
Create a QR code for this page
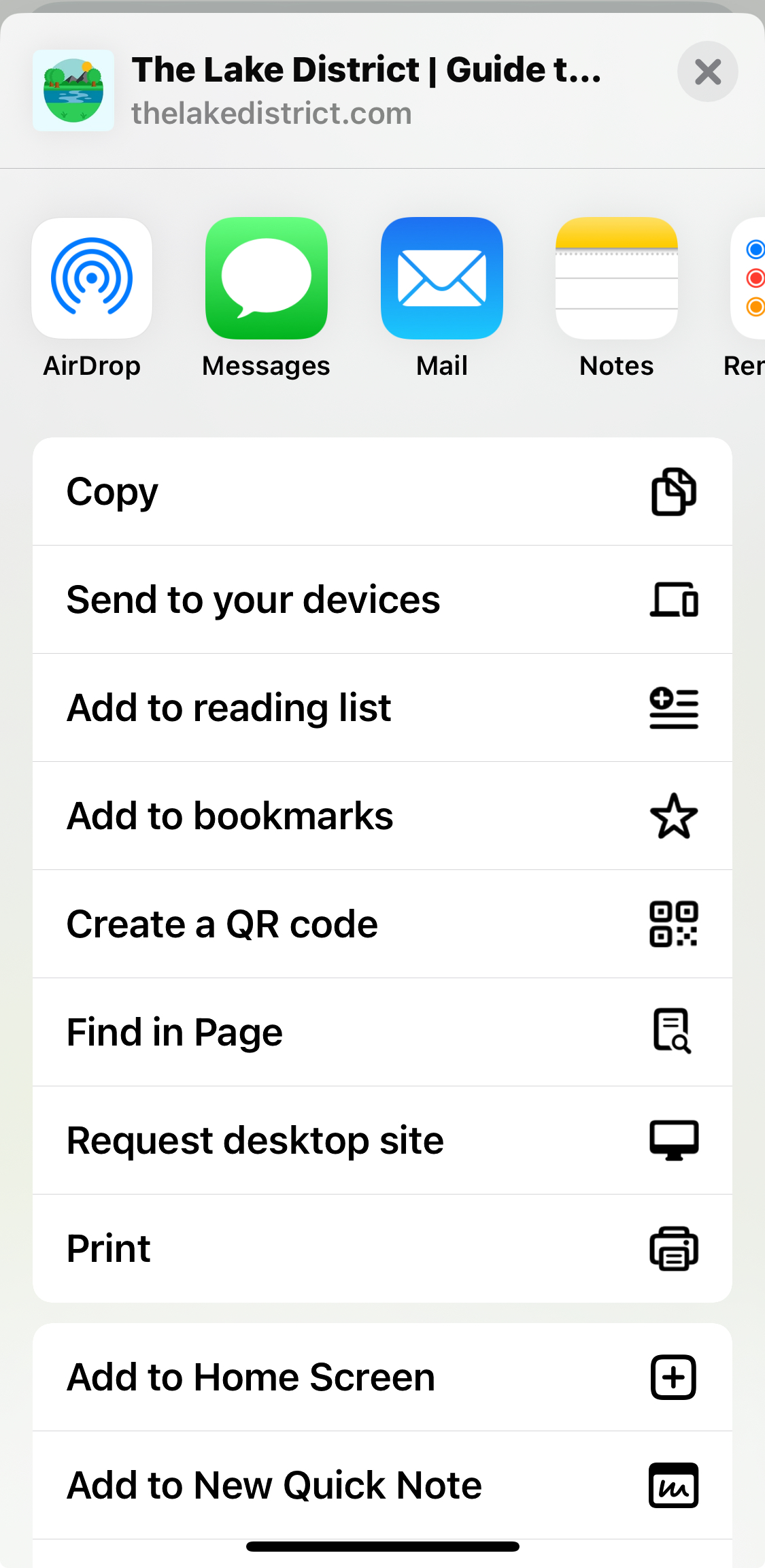pos(382,924)
